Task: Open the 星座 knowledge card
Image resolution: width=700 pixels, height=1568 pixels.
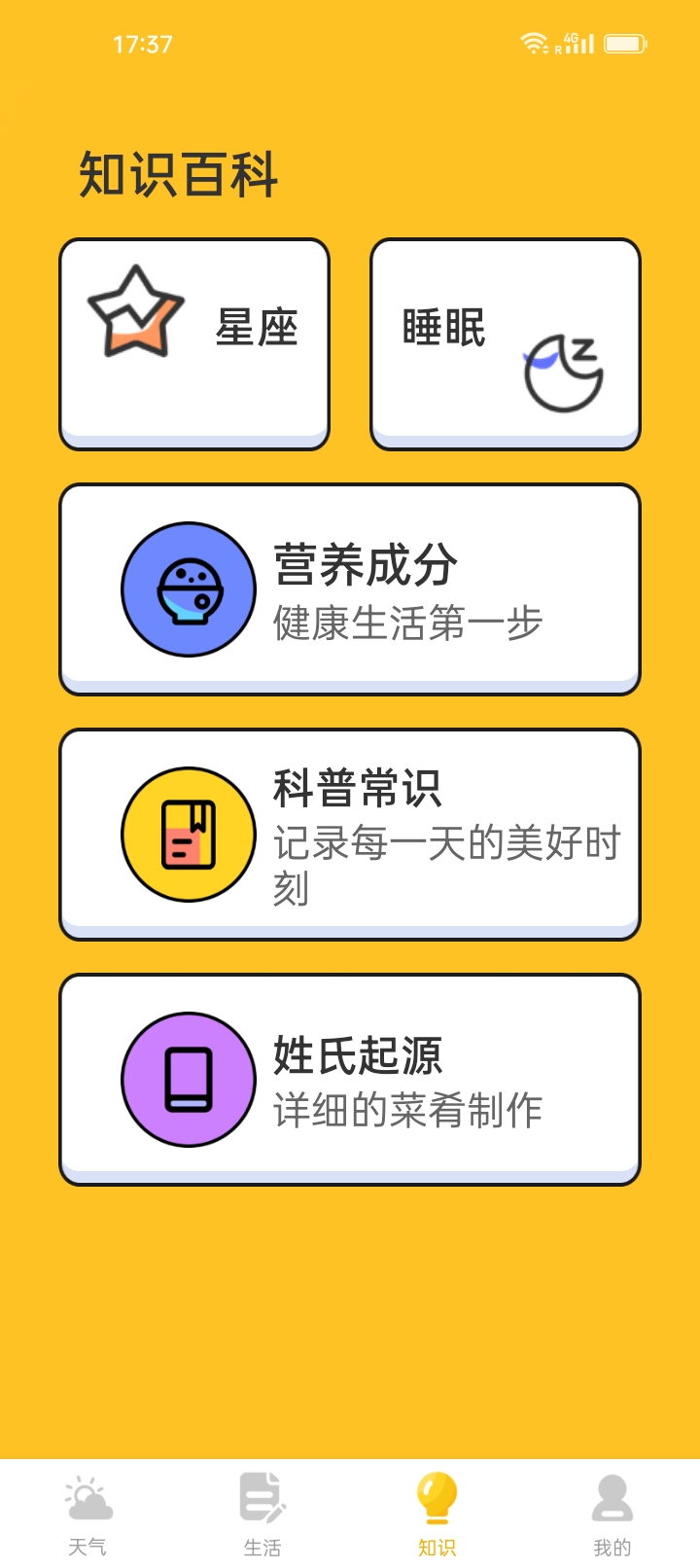Action: (x=194, y=342)
